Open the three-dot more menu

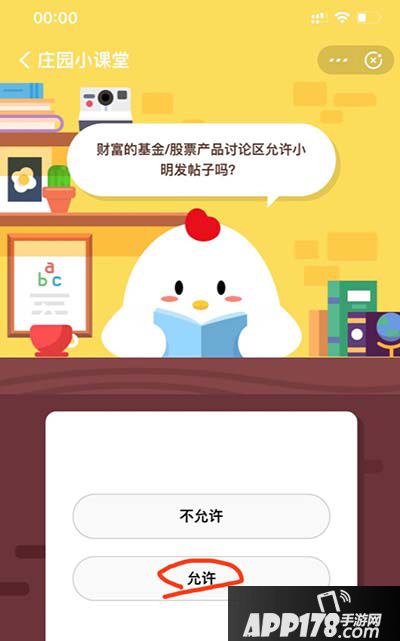click(x=338, y=60)
